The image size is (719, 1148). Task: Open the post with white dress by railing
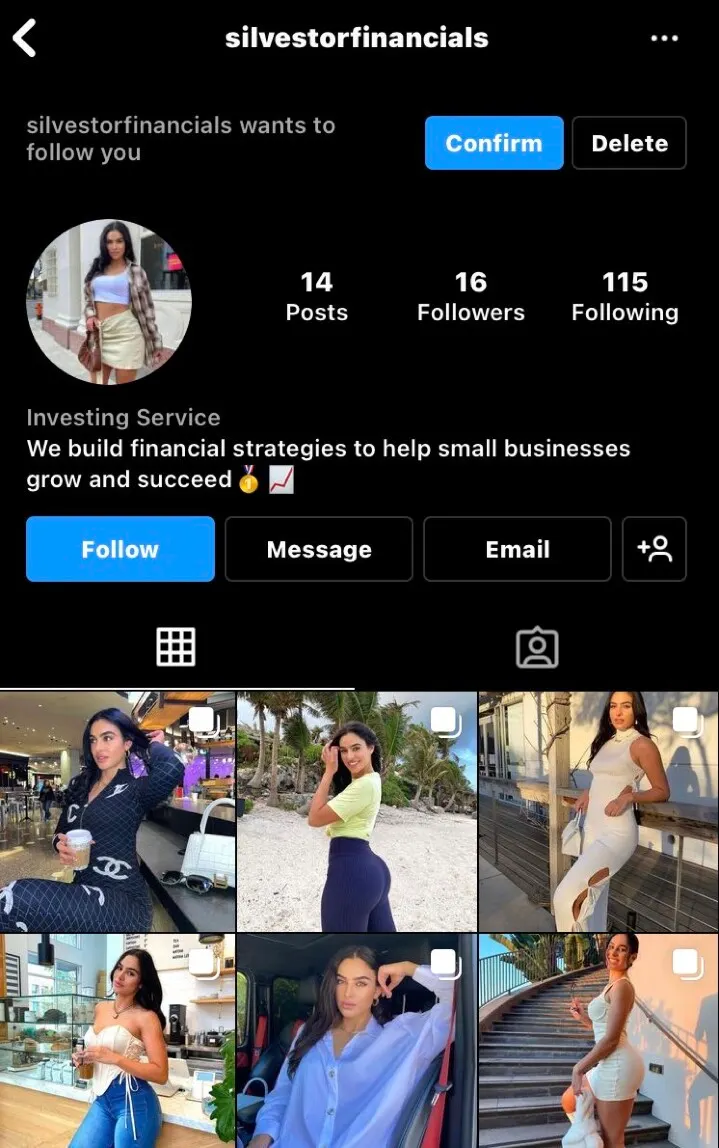598,811
